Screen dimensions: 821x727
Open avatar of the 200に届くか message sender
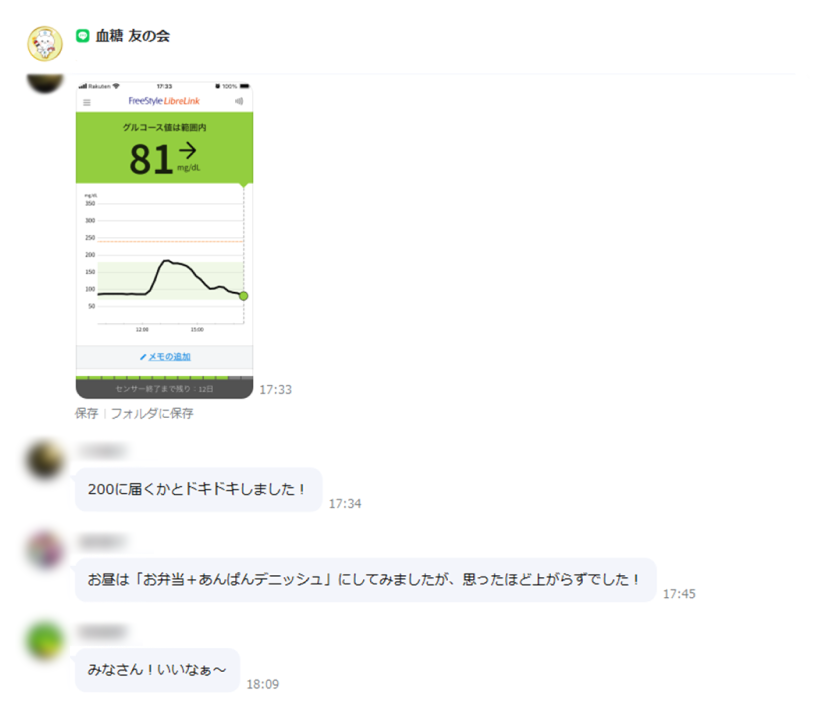tap(45, 461)
